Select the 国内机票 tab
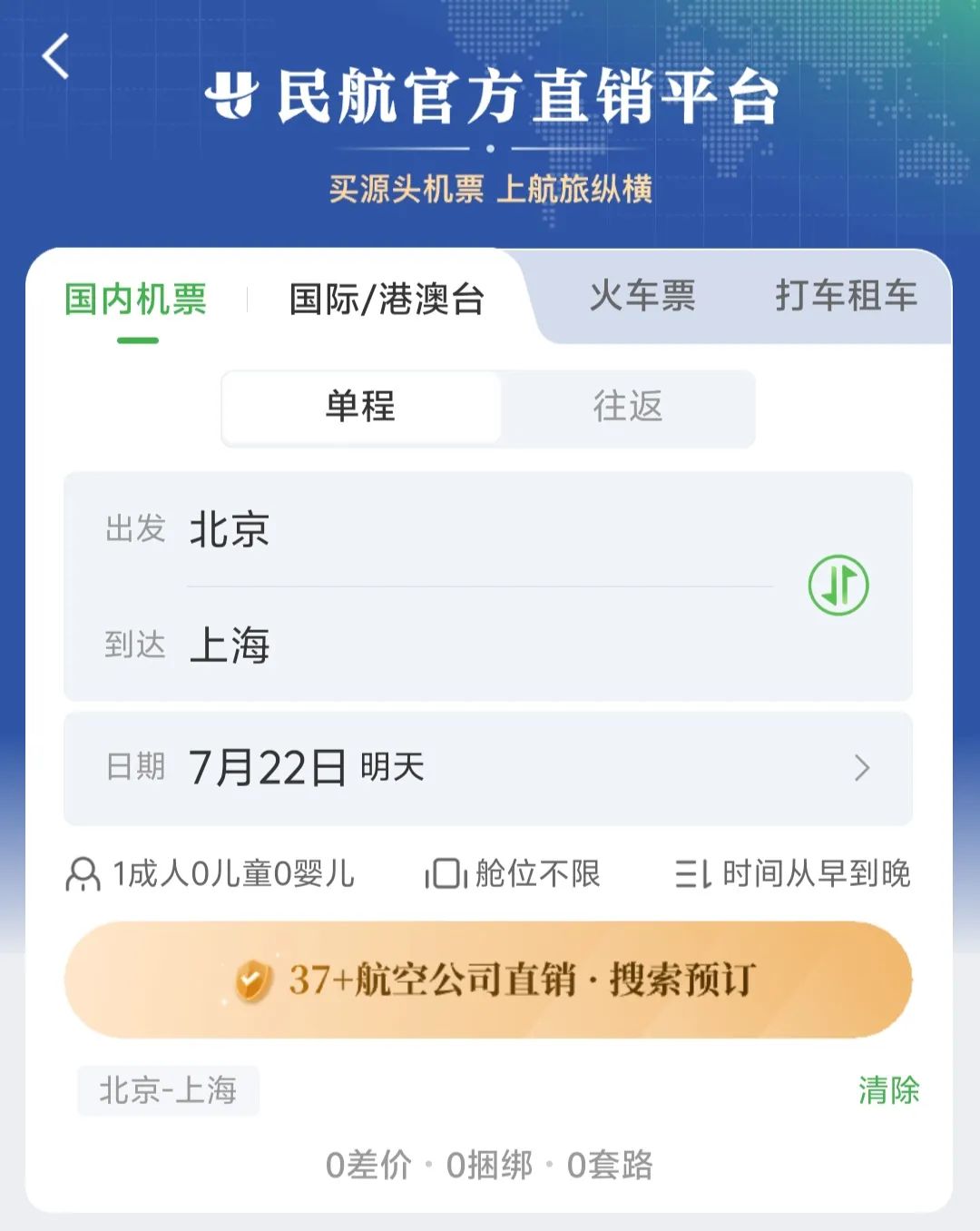 (136, 300)
